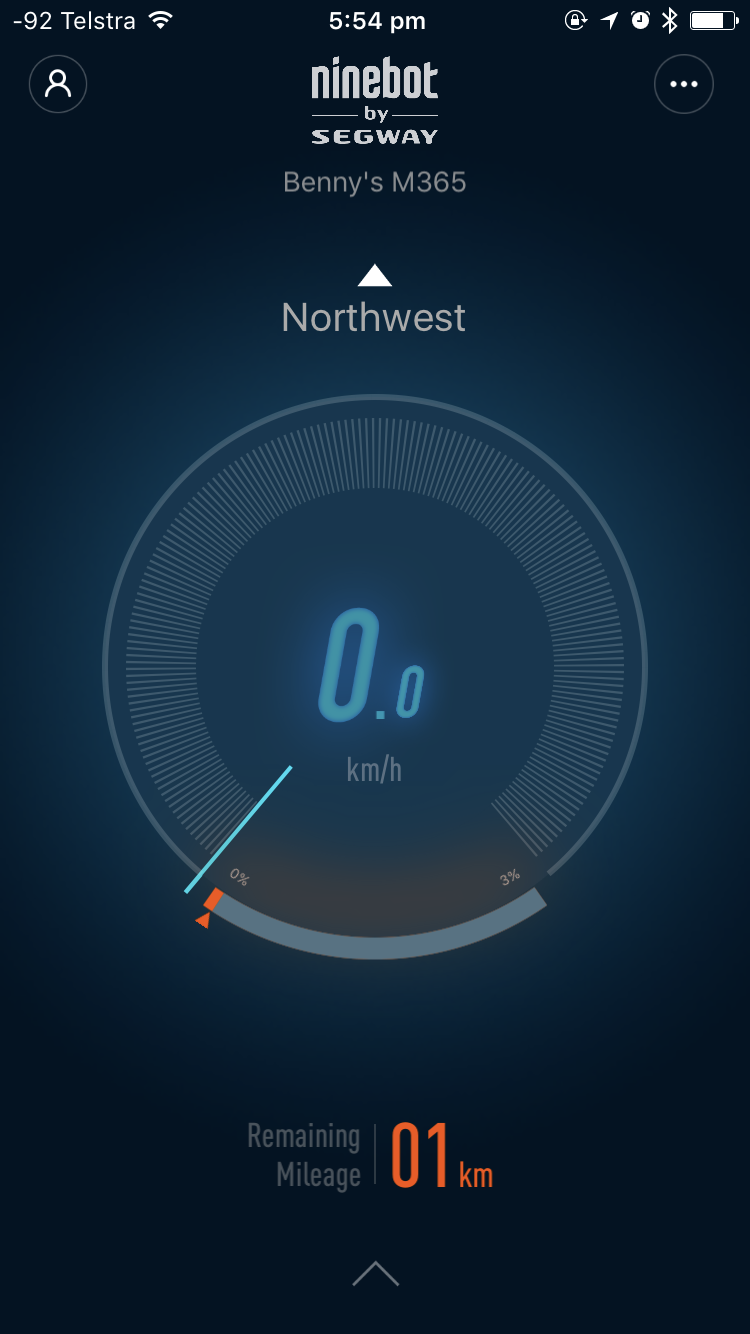Open the user profile icon
The width and height of the screenshot is (750, 1334).
click(x=58, y=83)
